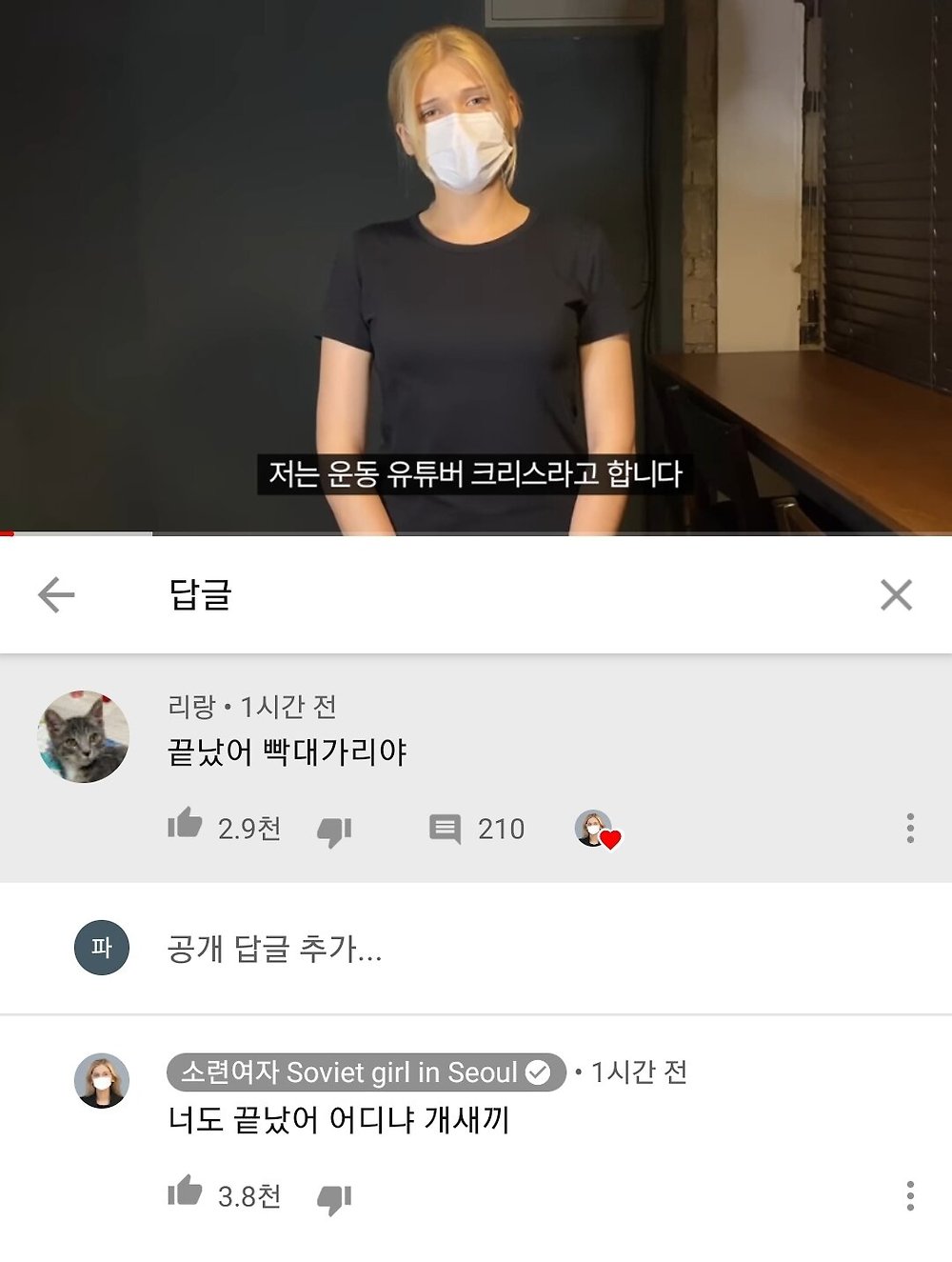
Task: Dislike the reply by 소련여자
Action: coord(334,1197)
